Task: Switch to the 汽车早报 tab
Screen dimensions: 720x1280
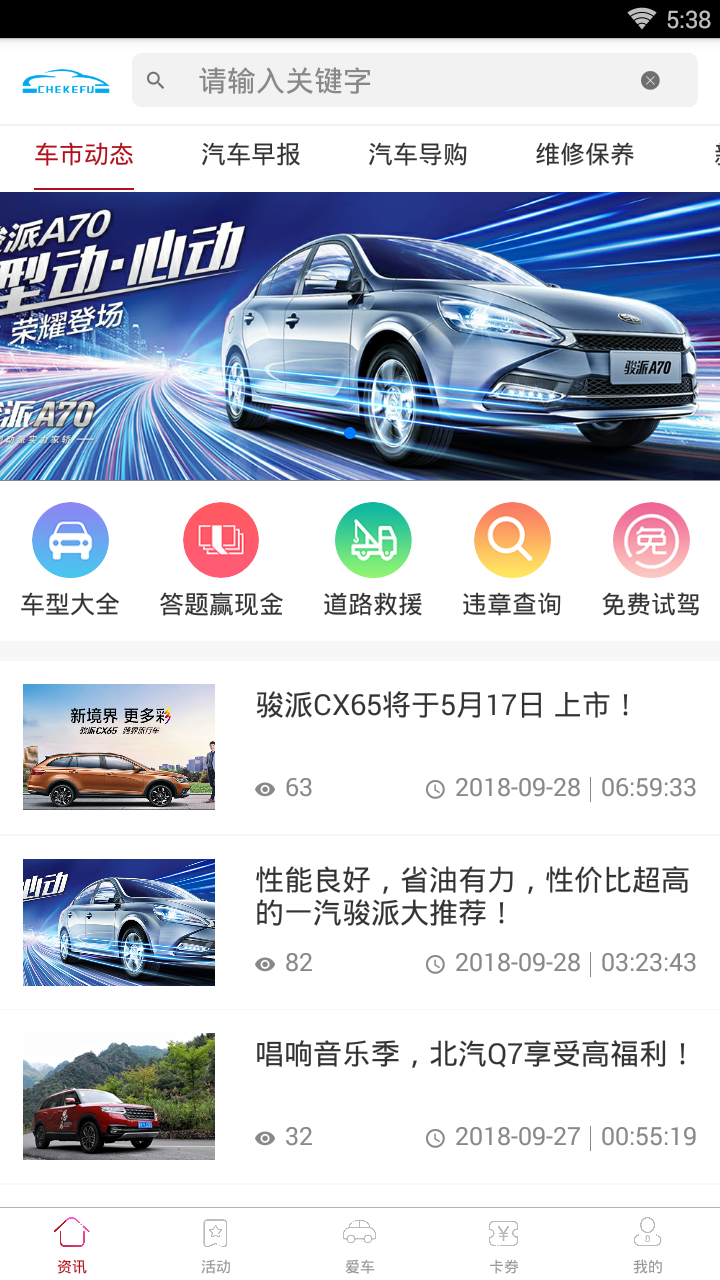Action: (x=251, y=155)
